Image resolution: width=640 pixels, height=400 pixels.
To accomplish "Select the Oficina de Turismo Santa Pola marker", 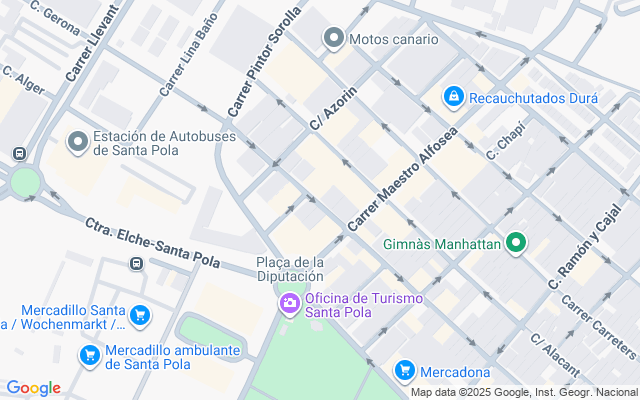I will [290, 301].
